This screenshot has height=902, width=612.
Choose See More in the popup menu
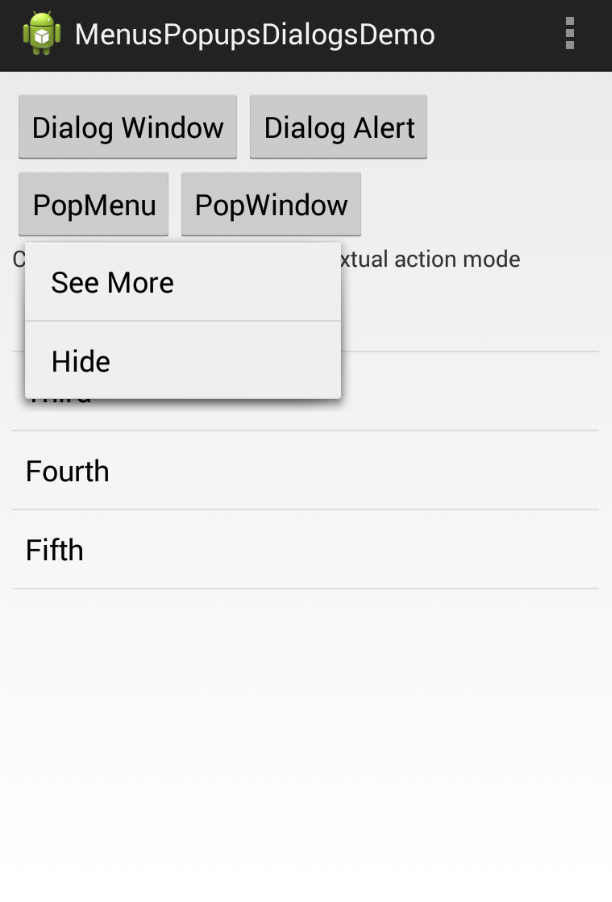(x=183, y=283)
